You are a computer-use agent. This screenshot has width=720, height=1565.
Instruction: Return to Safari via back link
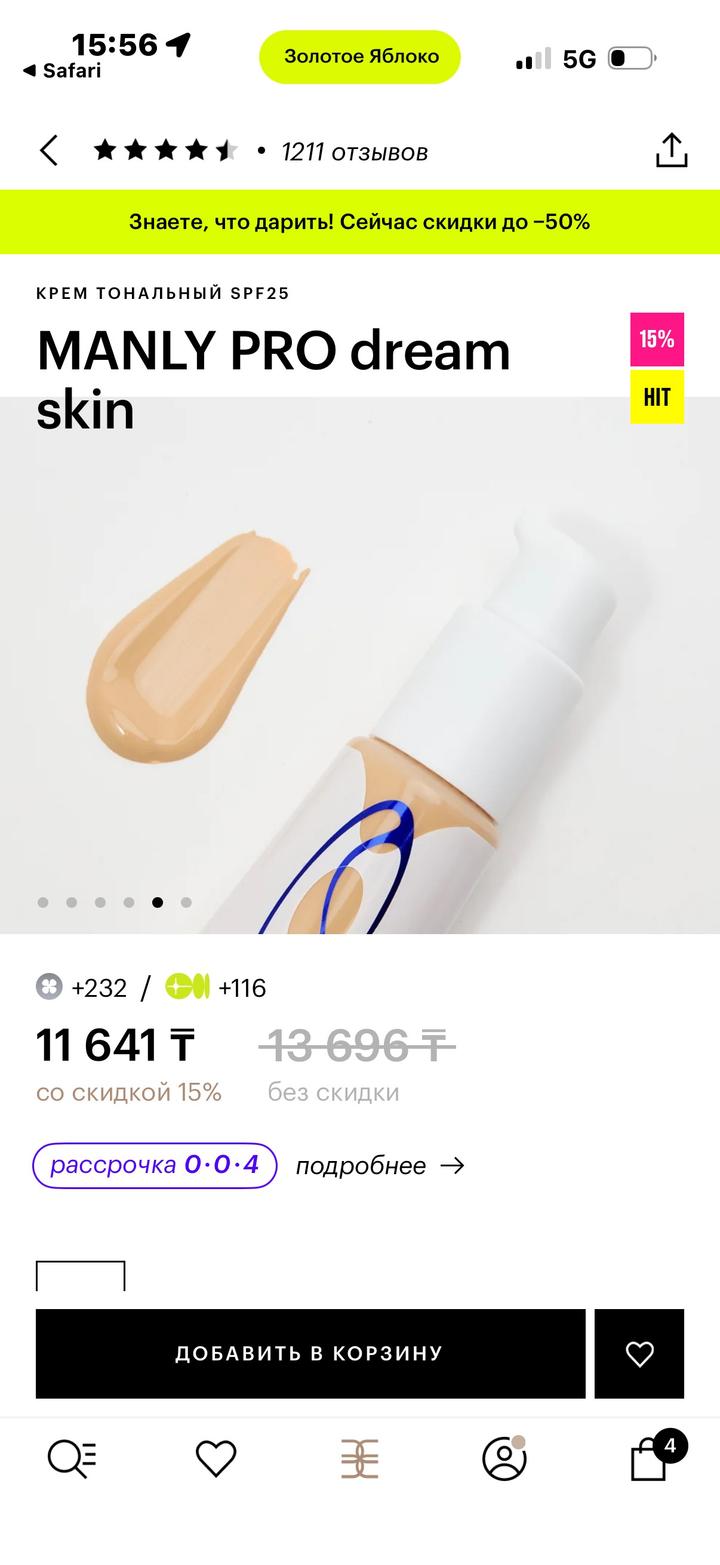point(62,71)
